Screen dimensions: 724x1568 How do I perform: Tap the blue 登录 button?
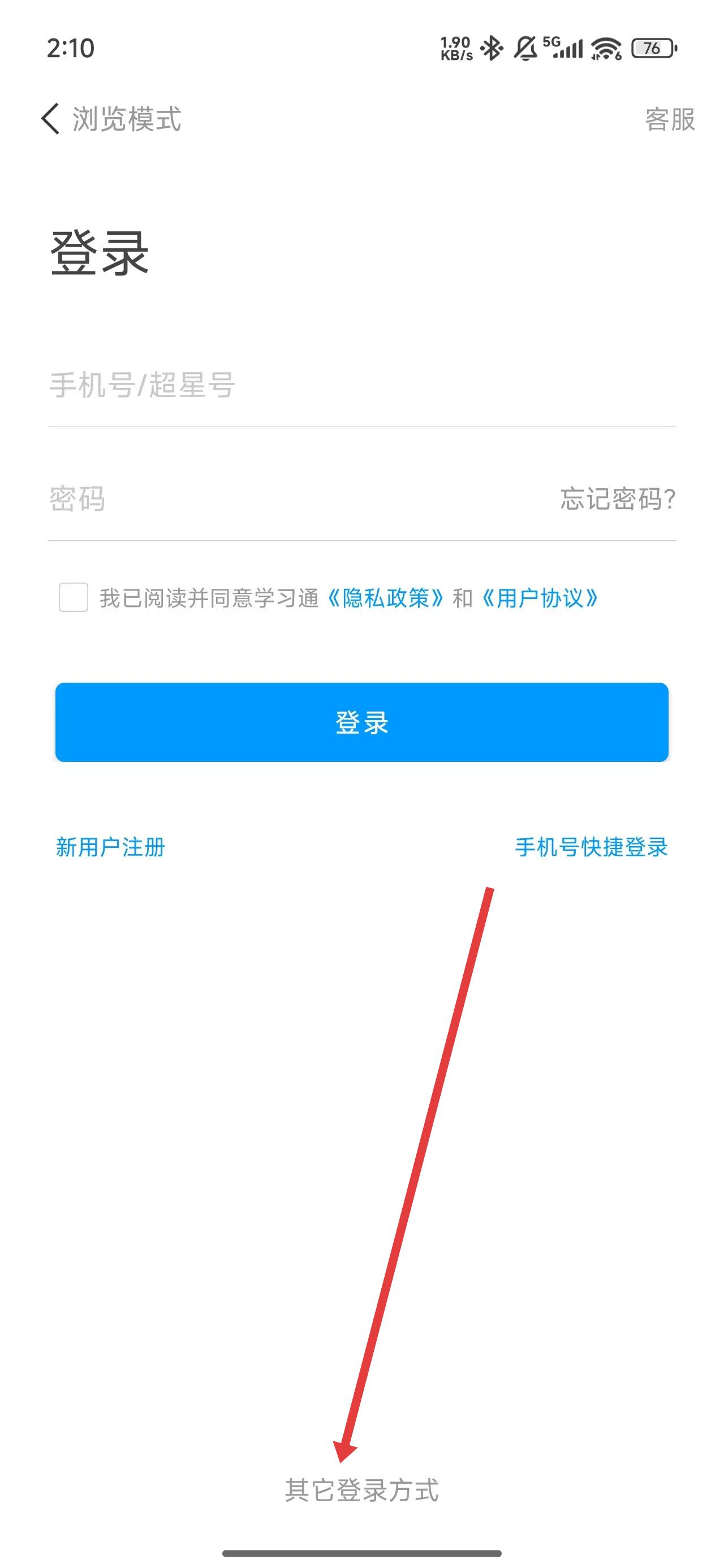[361, 722]
